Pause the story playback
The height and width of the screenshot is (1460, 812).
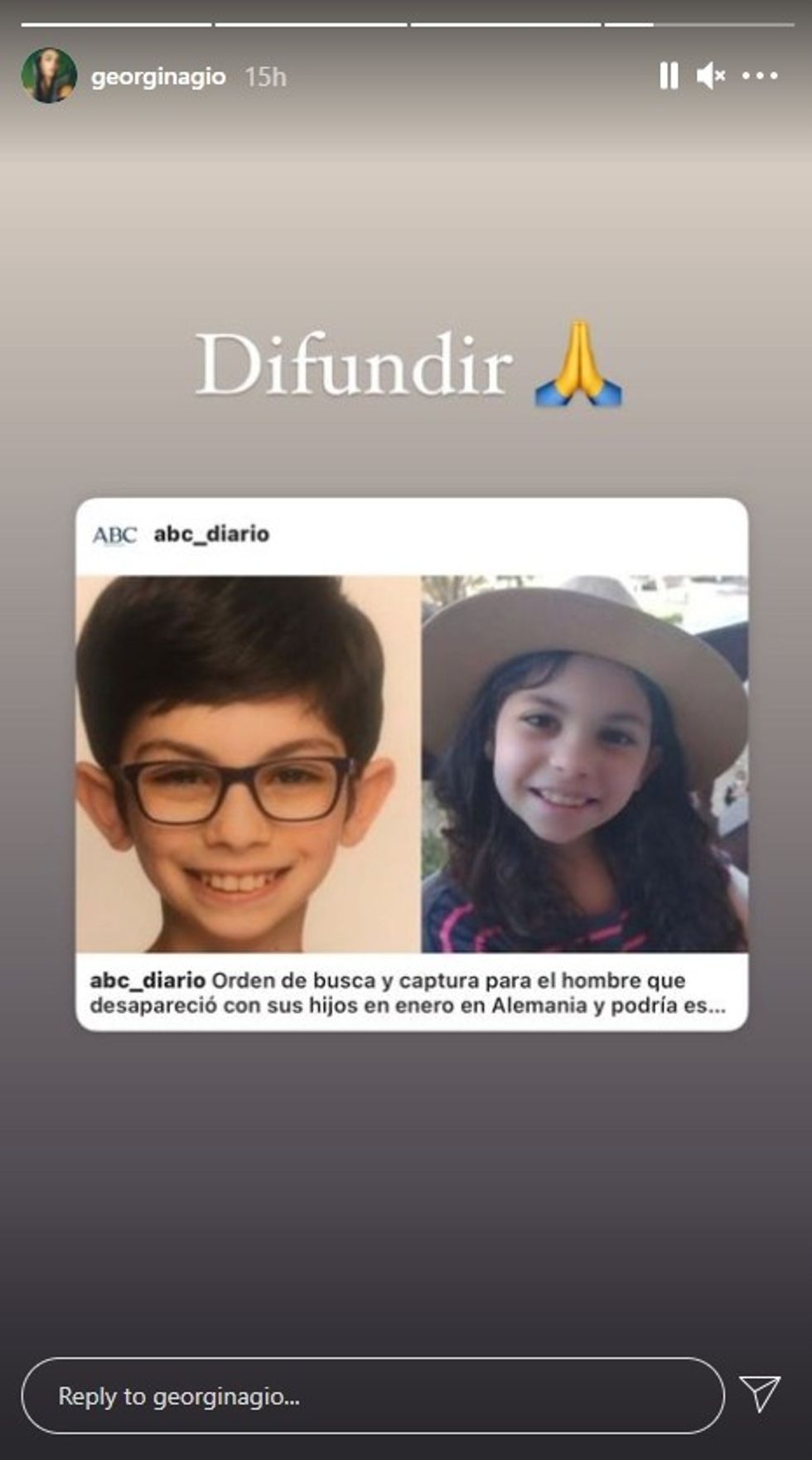click(x=668, y=76)
